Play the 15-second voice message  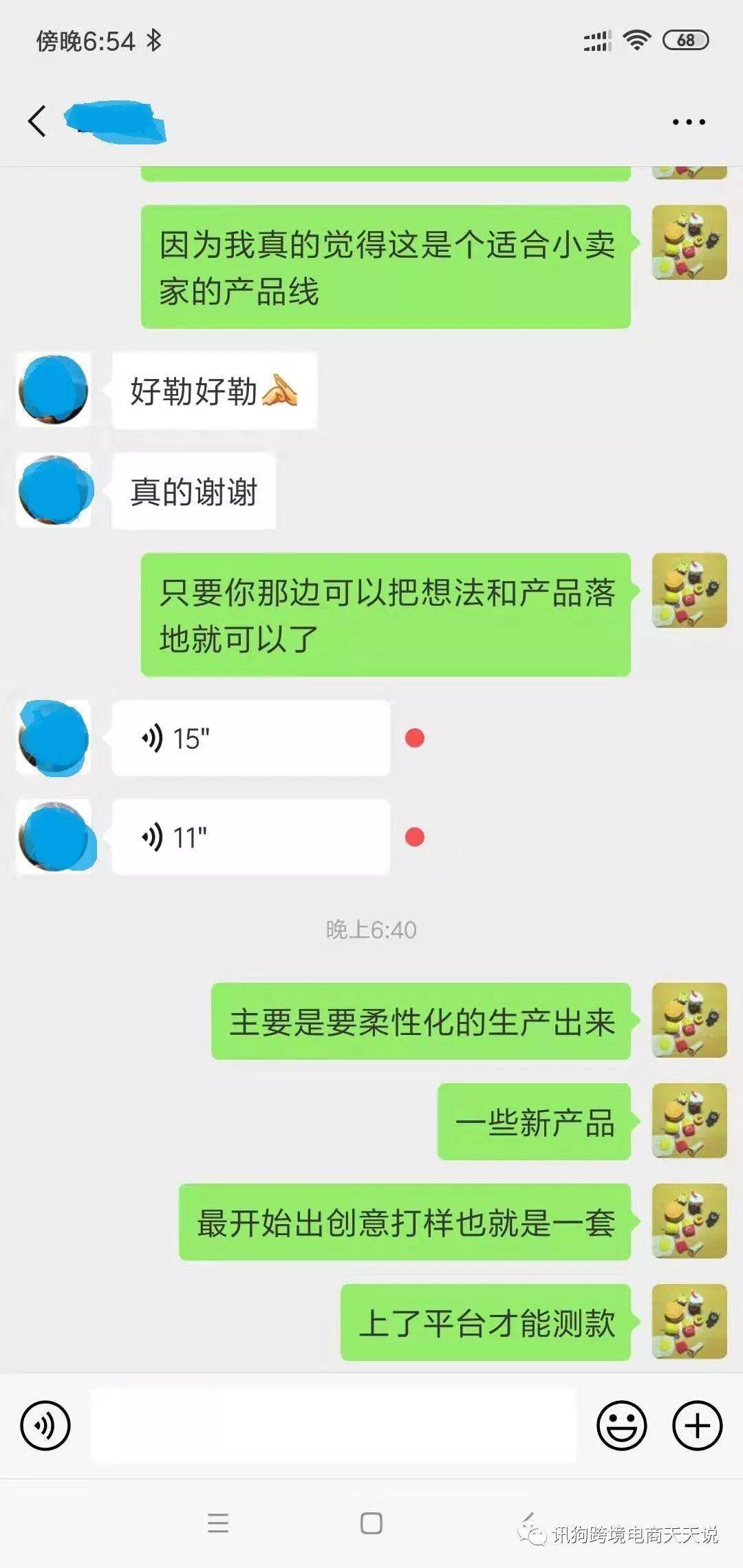[x=251, y=739]
